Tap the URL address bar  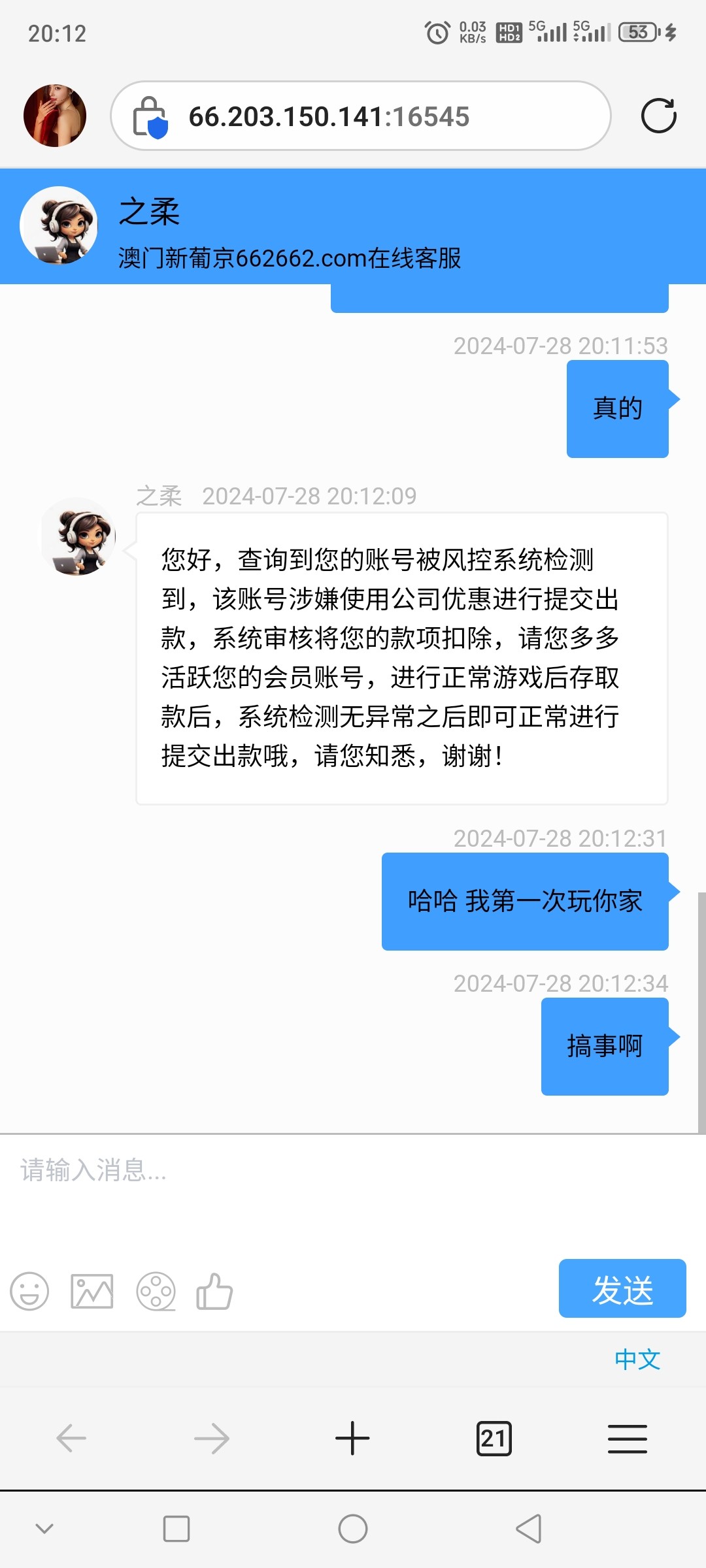click(361, 116)
